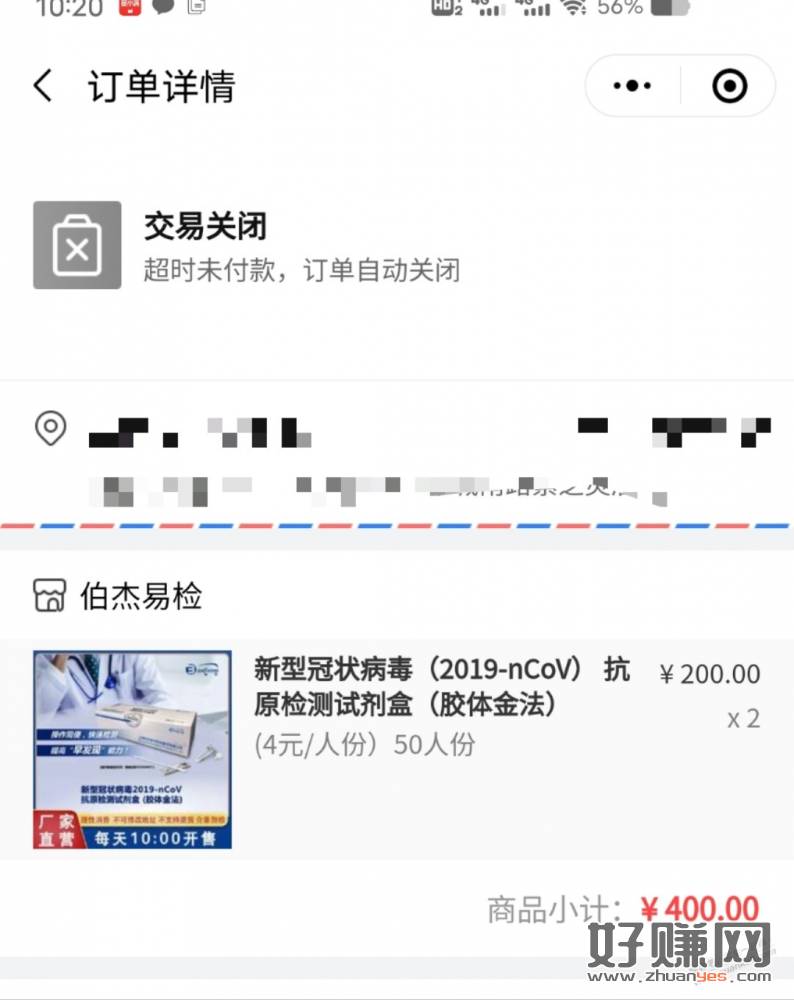Go back from order details
This screenshot has width=794, height=1000.
(42, 86)
